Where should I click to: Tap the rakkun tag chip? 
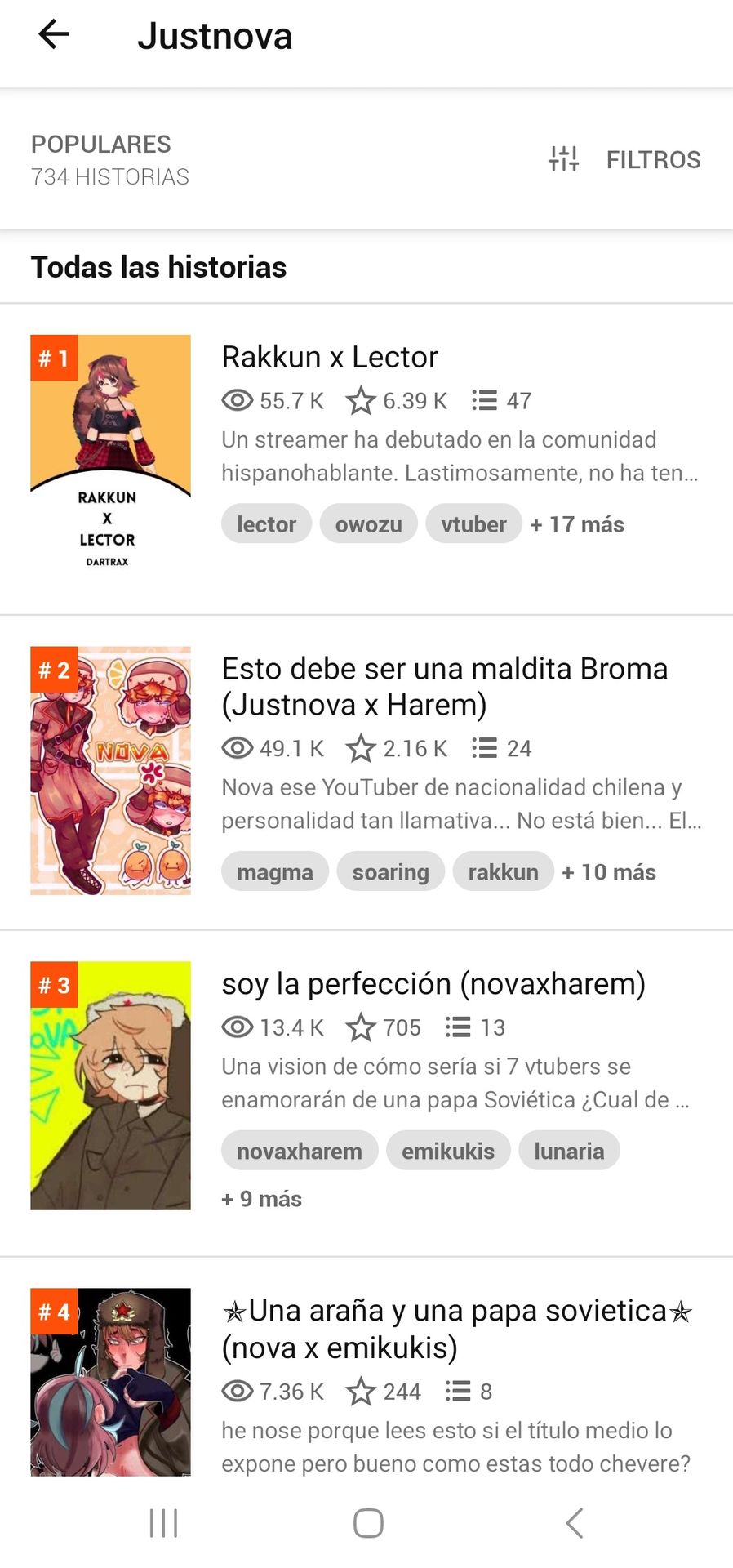click(x=503, y=871)
